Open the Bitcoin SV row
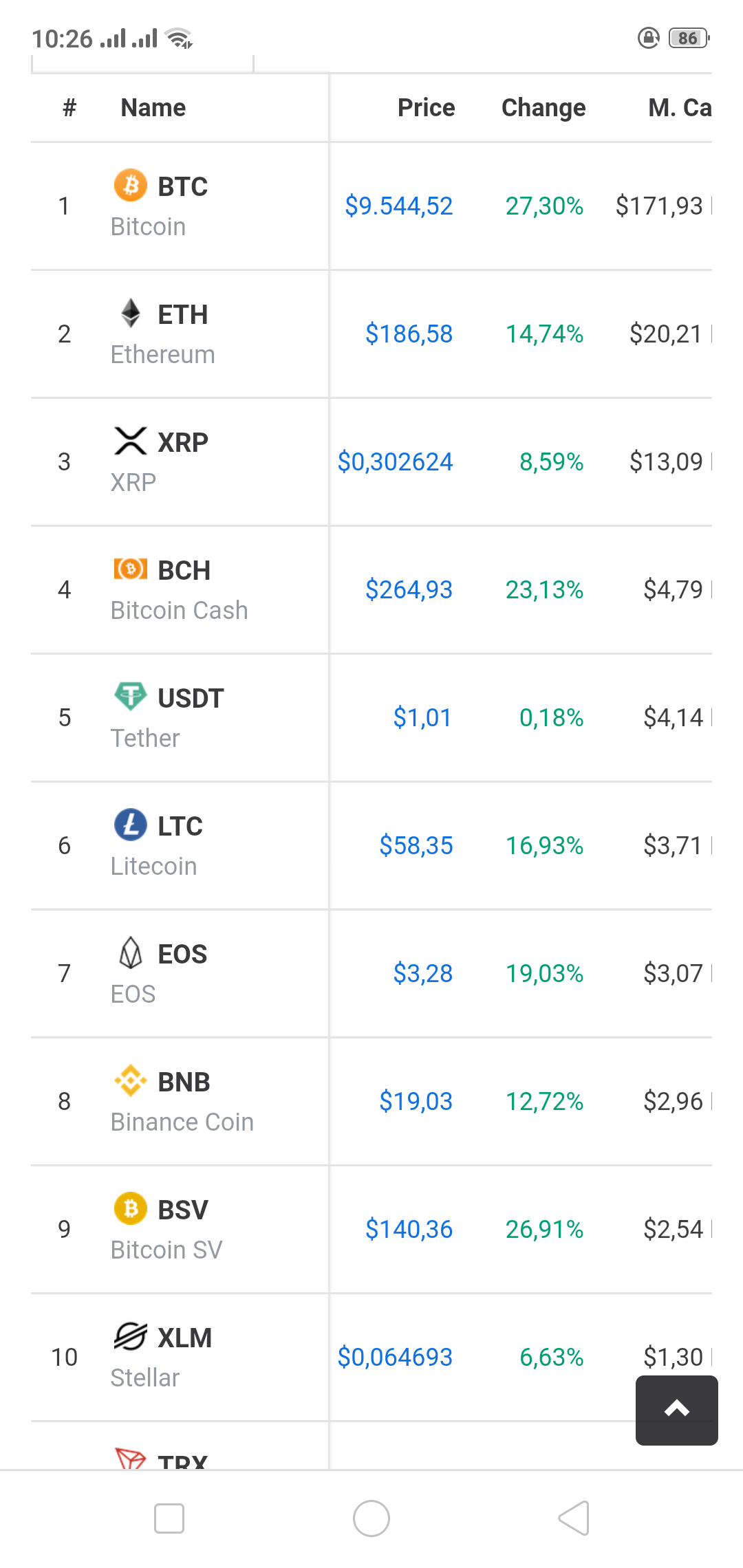743x1568 pixels. (182, 1229)
